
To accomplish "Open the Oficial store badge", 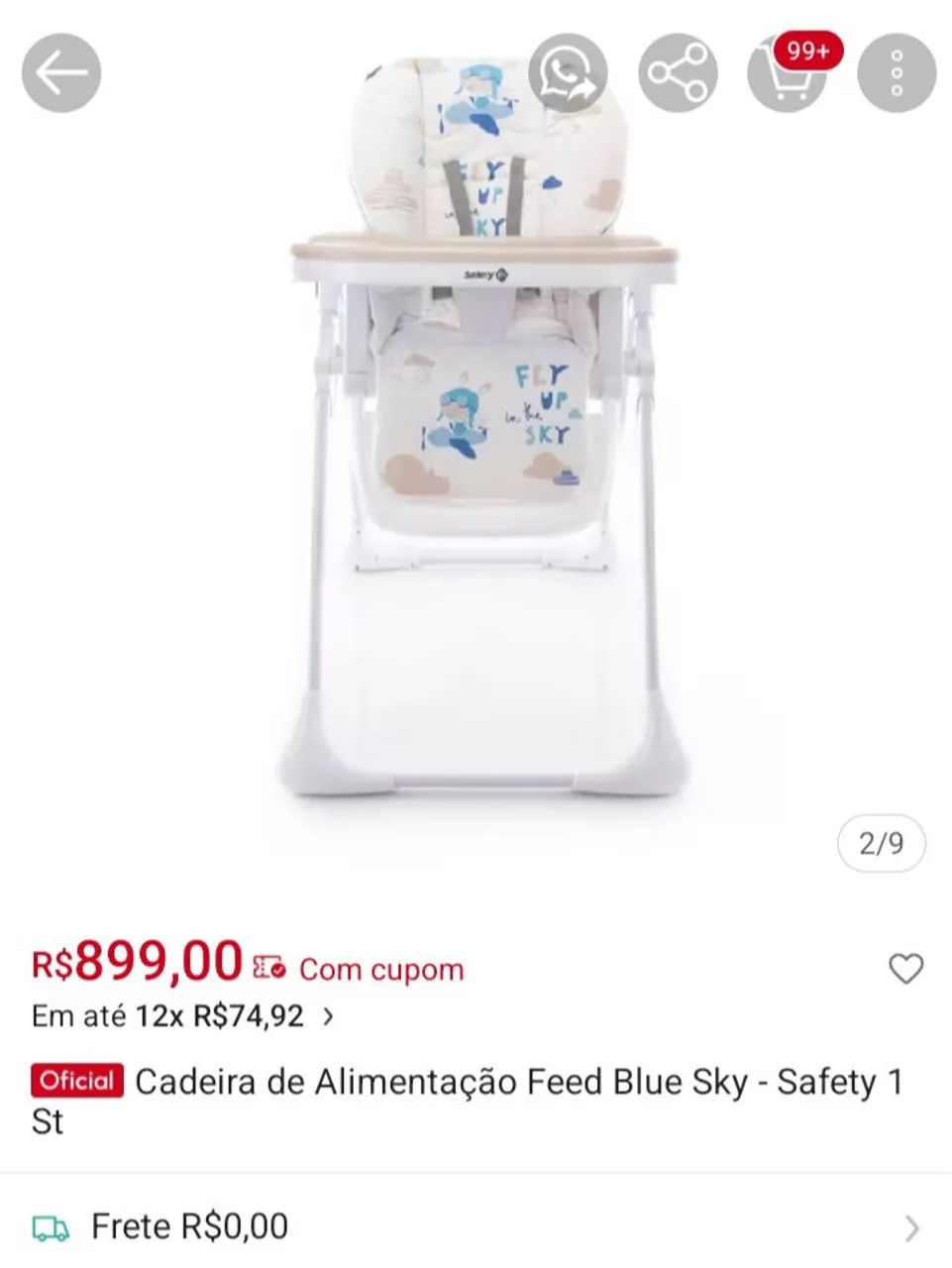I will (77, 1080).
